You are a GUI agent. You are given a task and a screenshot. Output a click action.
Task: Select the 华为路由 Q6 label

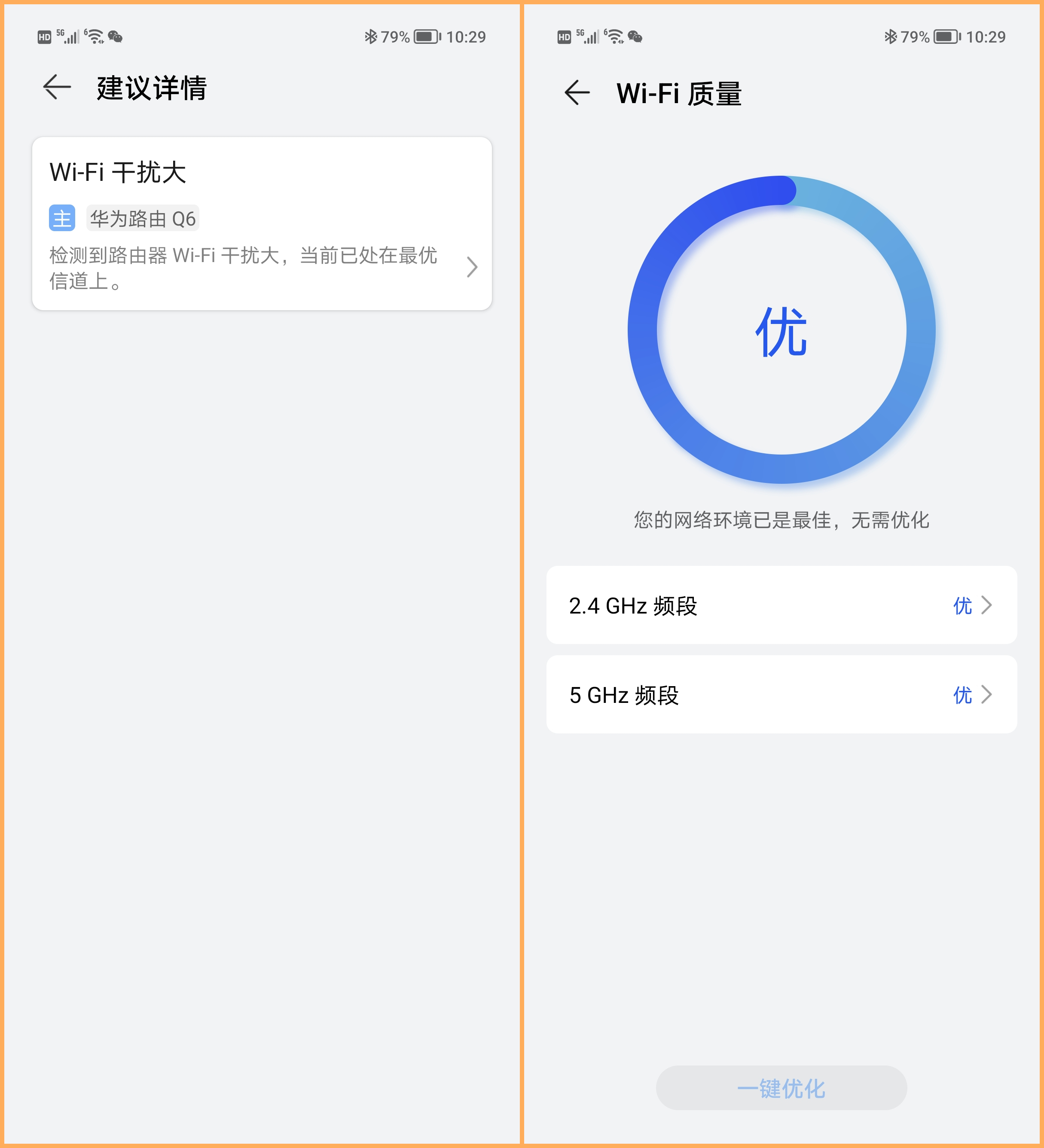[x=143, y=217]
